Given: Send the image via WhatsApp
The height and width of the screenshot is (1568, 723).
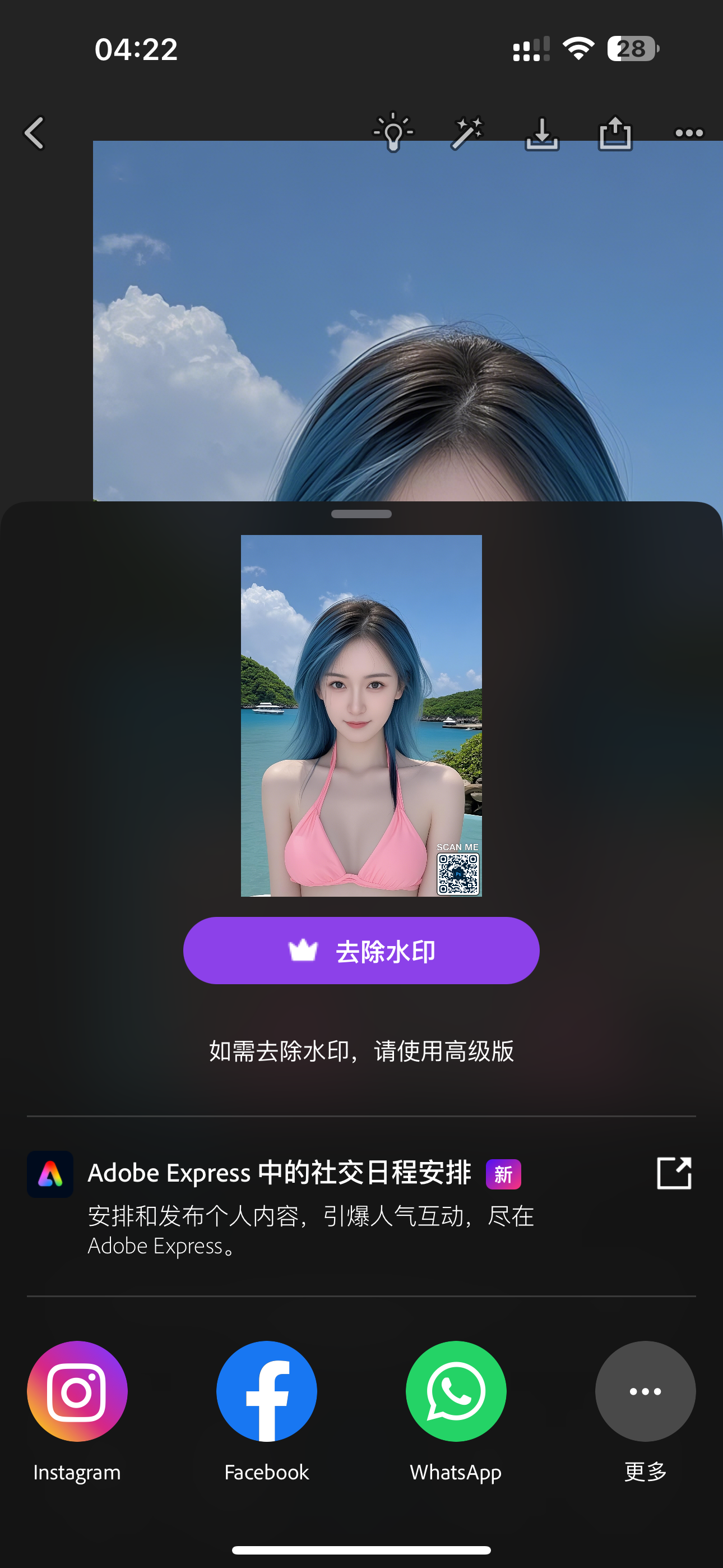Looking at the screenshot, I should tap(456, 1391).
